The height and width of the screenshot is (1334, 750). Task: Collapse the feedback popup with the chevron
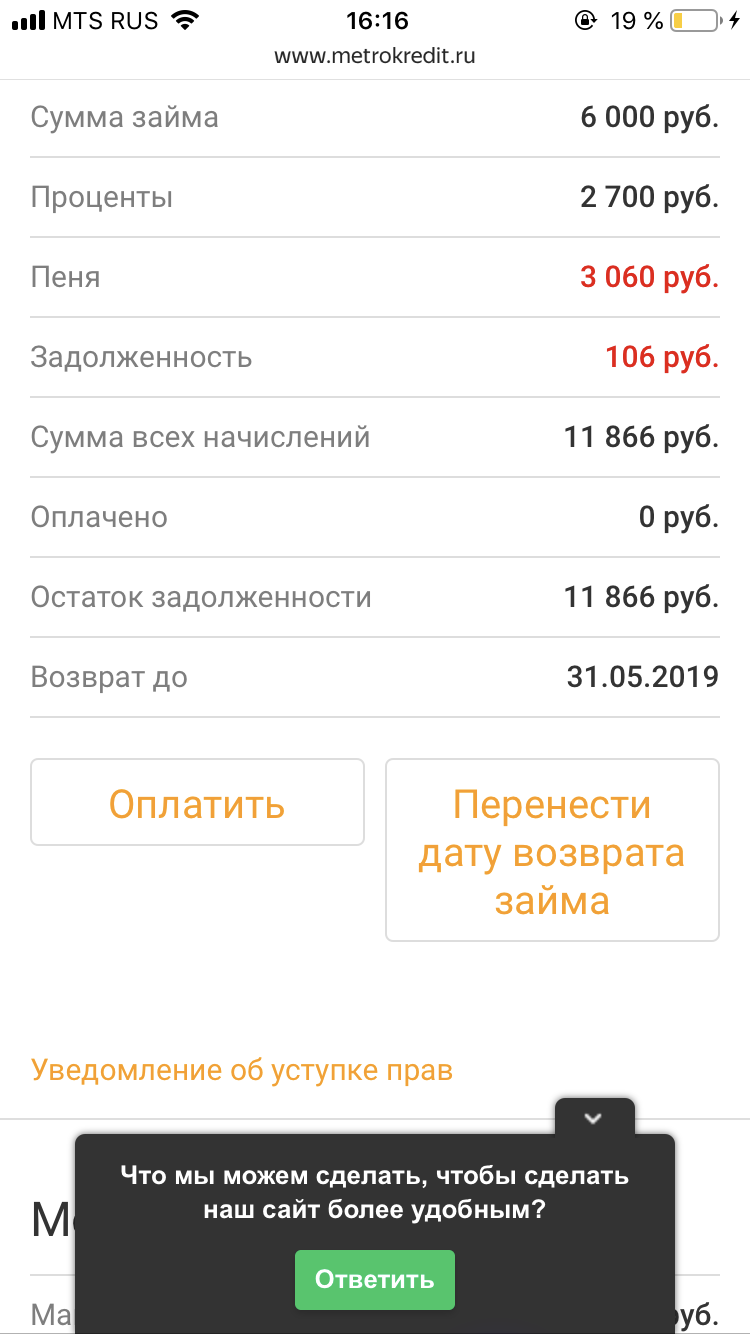[x=594, y=1118]
